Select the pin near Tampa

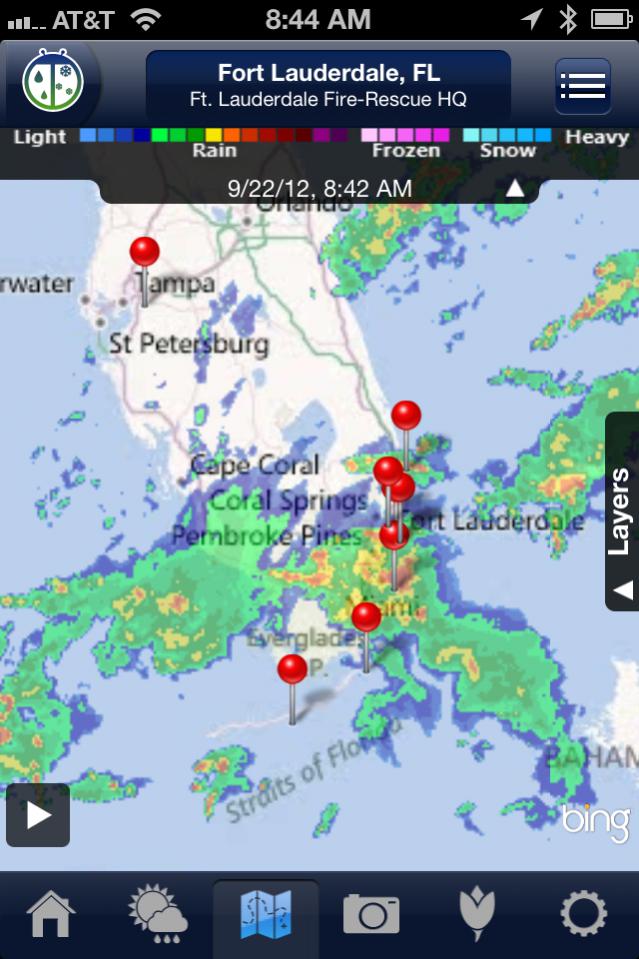pos(144,253)
